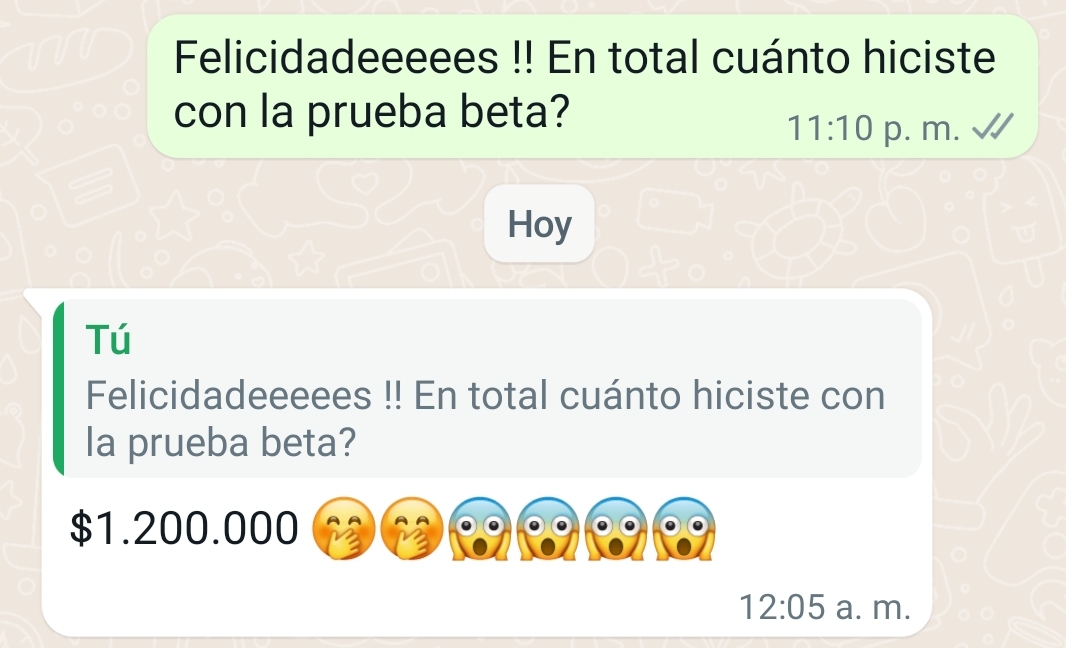Tap the quoted "Tú" reply to open the original message
The height and width of the screenshot is (648, 1066).
487,389
